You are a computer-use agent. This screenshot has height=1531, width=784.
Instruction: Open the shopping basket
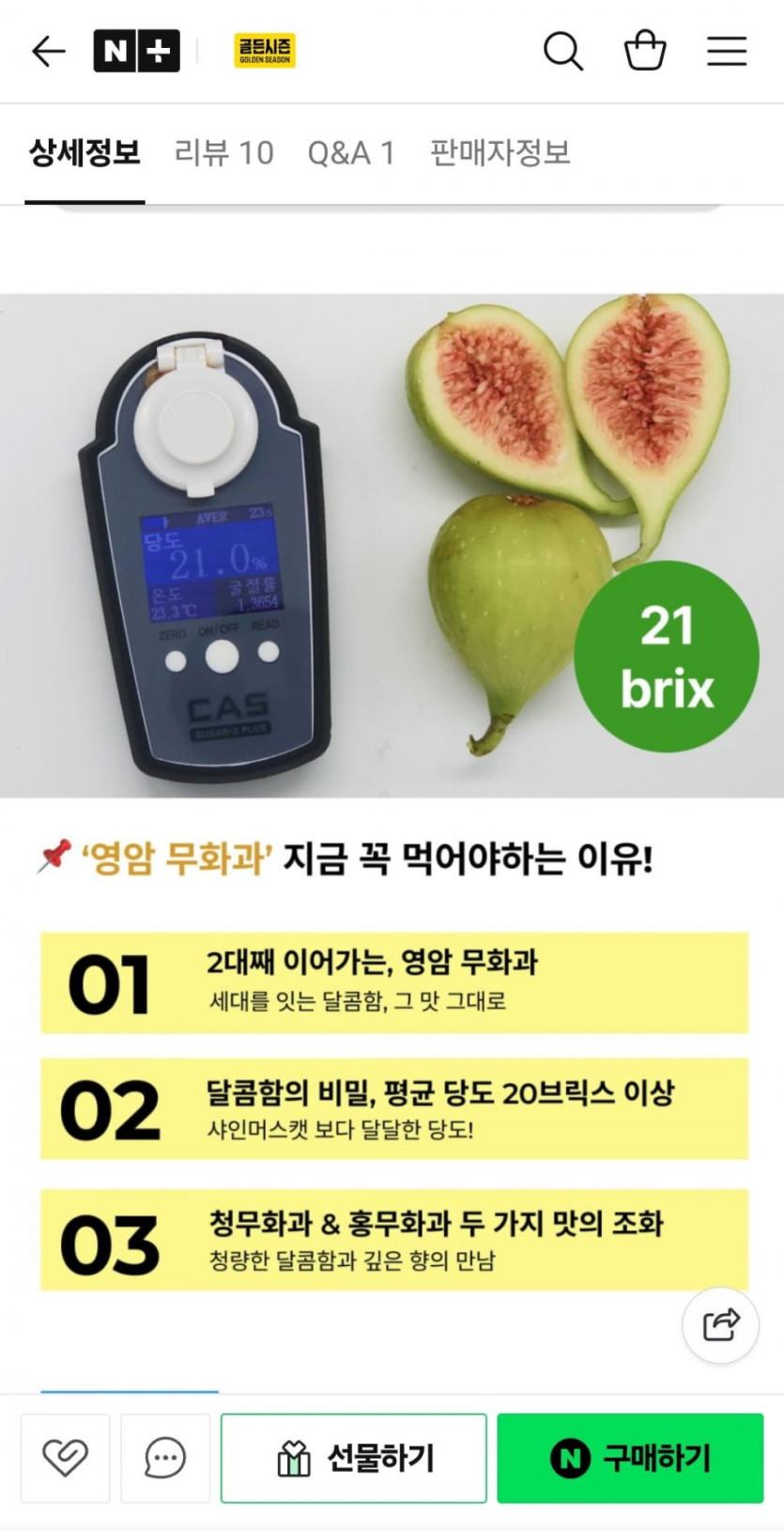tap(645, 51)
